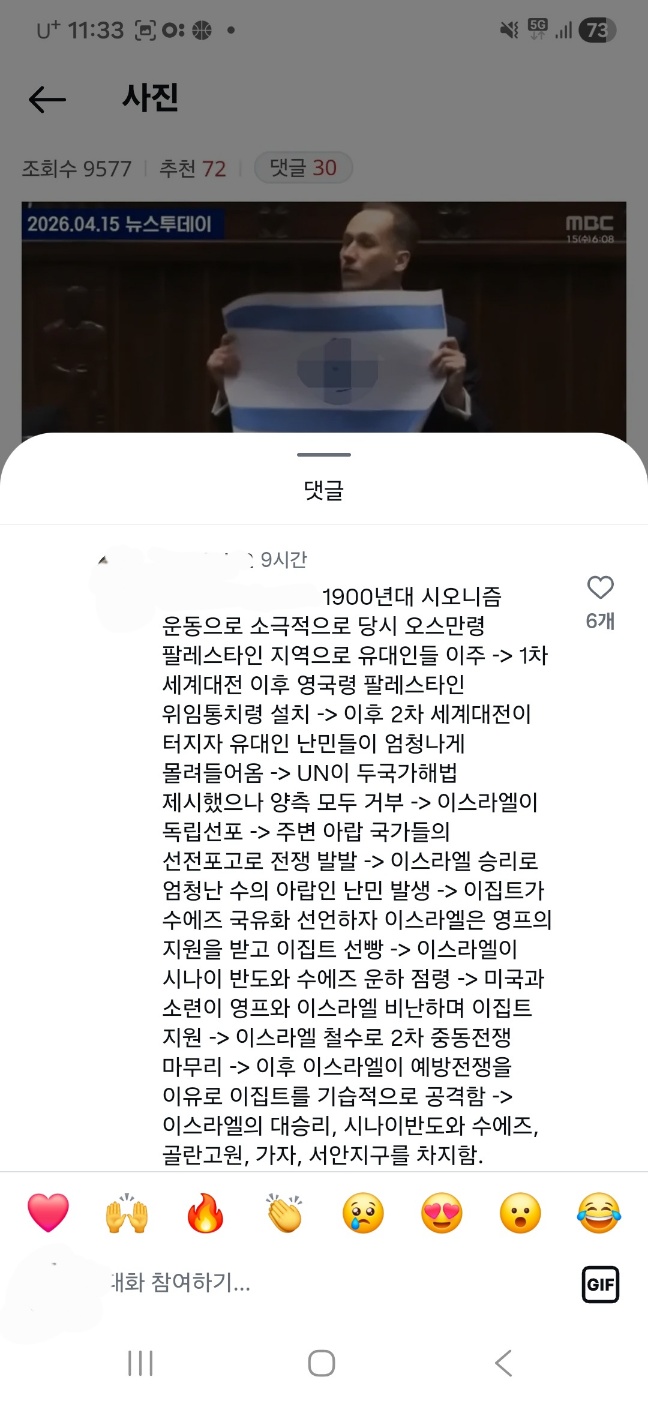Like the comment about 시오니즘 운동
The width and height of the screenshot is (648, 1404).
coord(600,588)
